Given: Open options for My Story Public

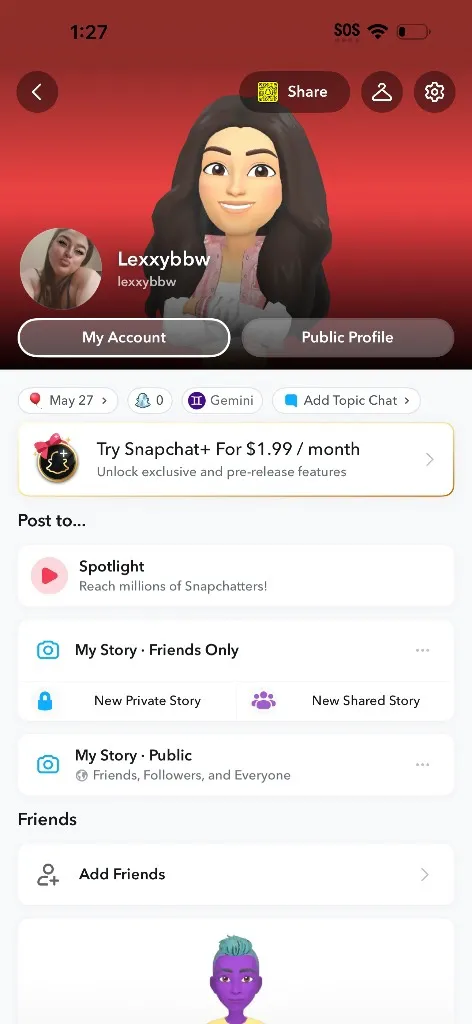Looking at the screenshot, I should click(422, 765).
